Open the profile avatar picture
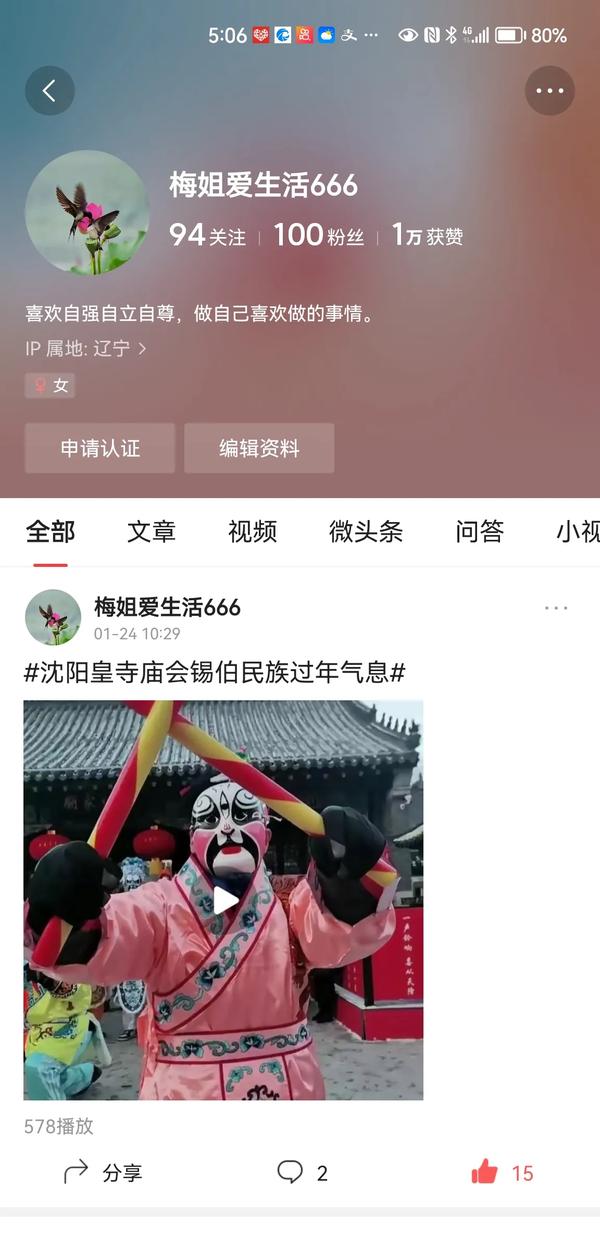 (87, 212)
